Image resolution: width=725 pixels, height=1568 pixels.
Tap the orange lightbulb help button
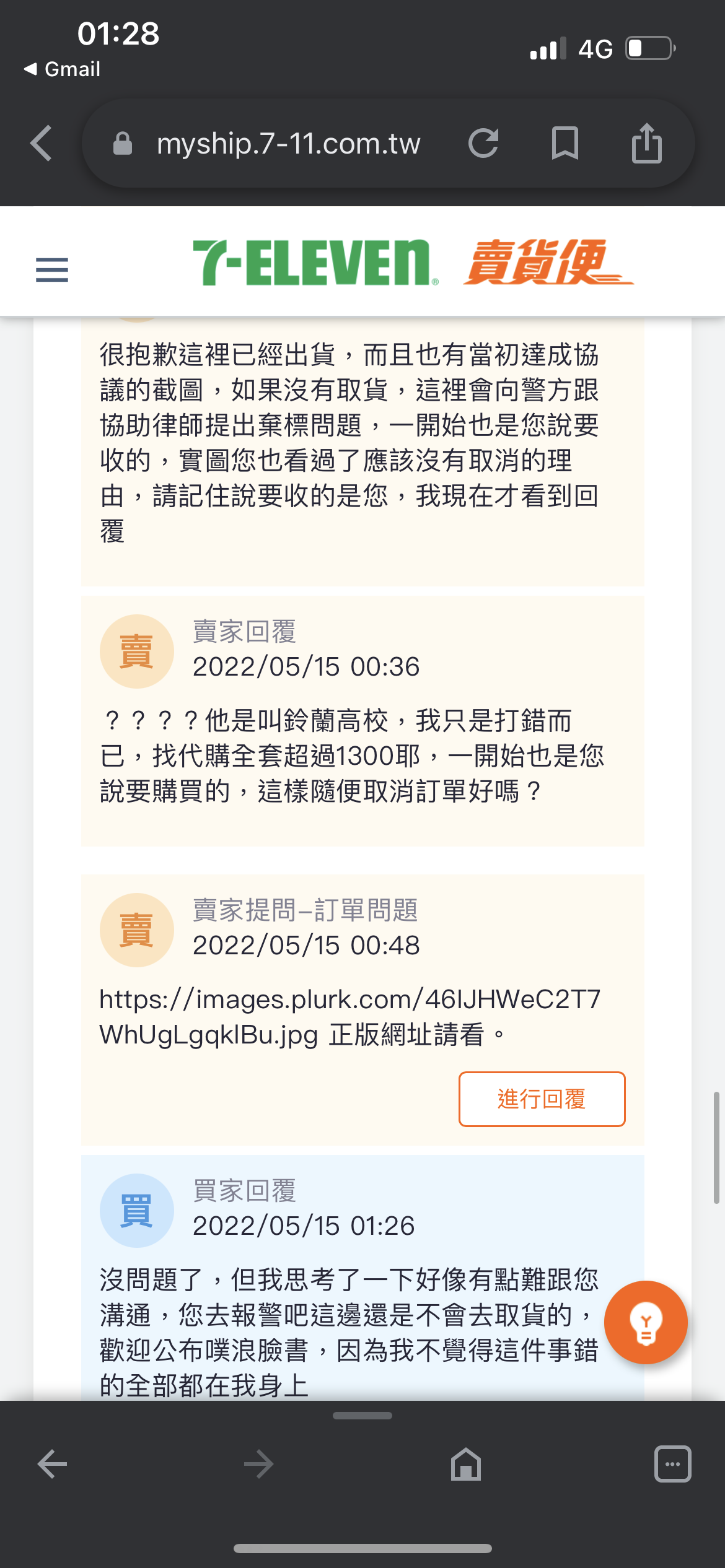pos(646,1322)
